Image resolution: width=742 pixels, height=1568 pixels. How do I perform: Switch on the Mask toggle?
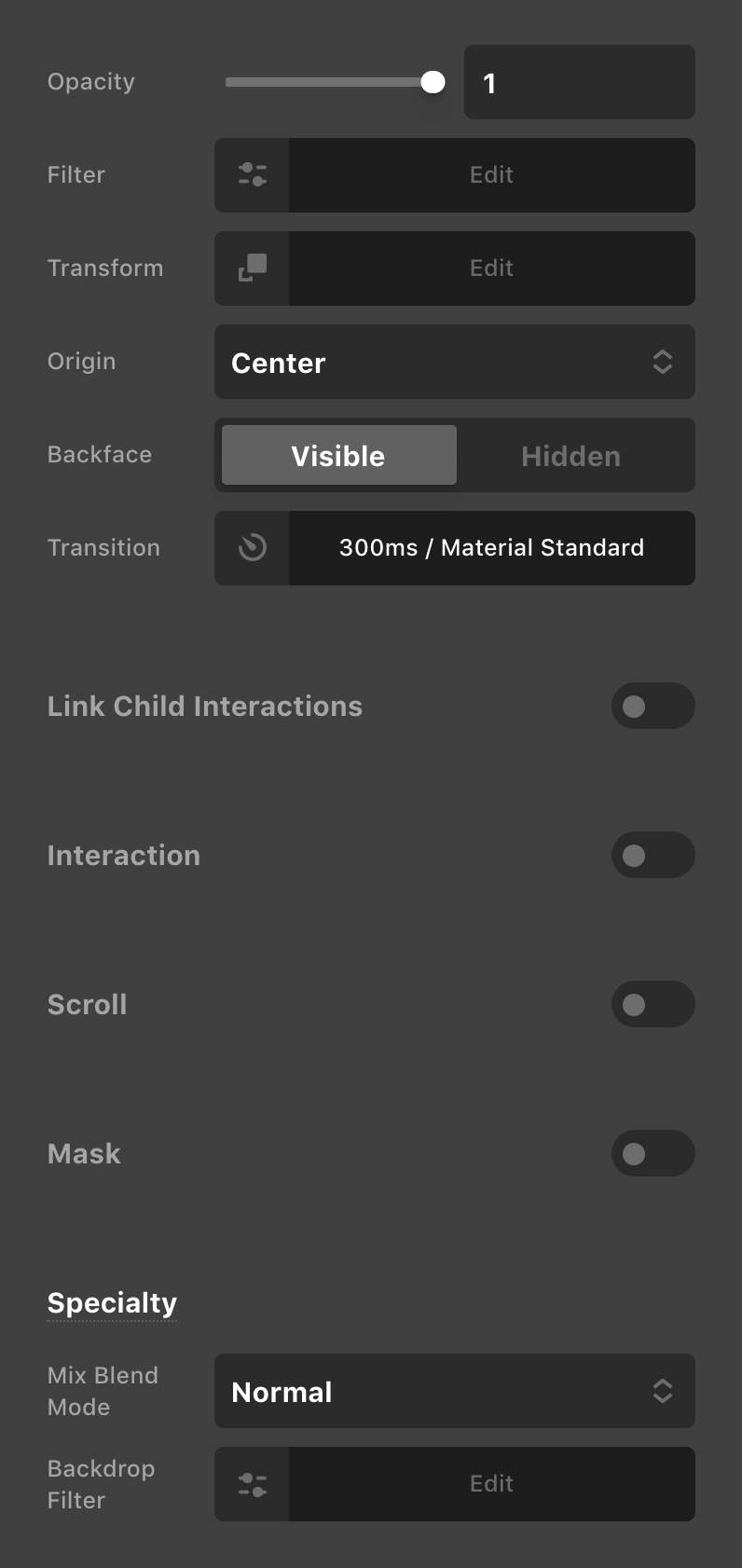click(x=653, y=1153)
